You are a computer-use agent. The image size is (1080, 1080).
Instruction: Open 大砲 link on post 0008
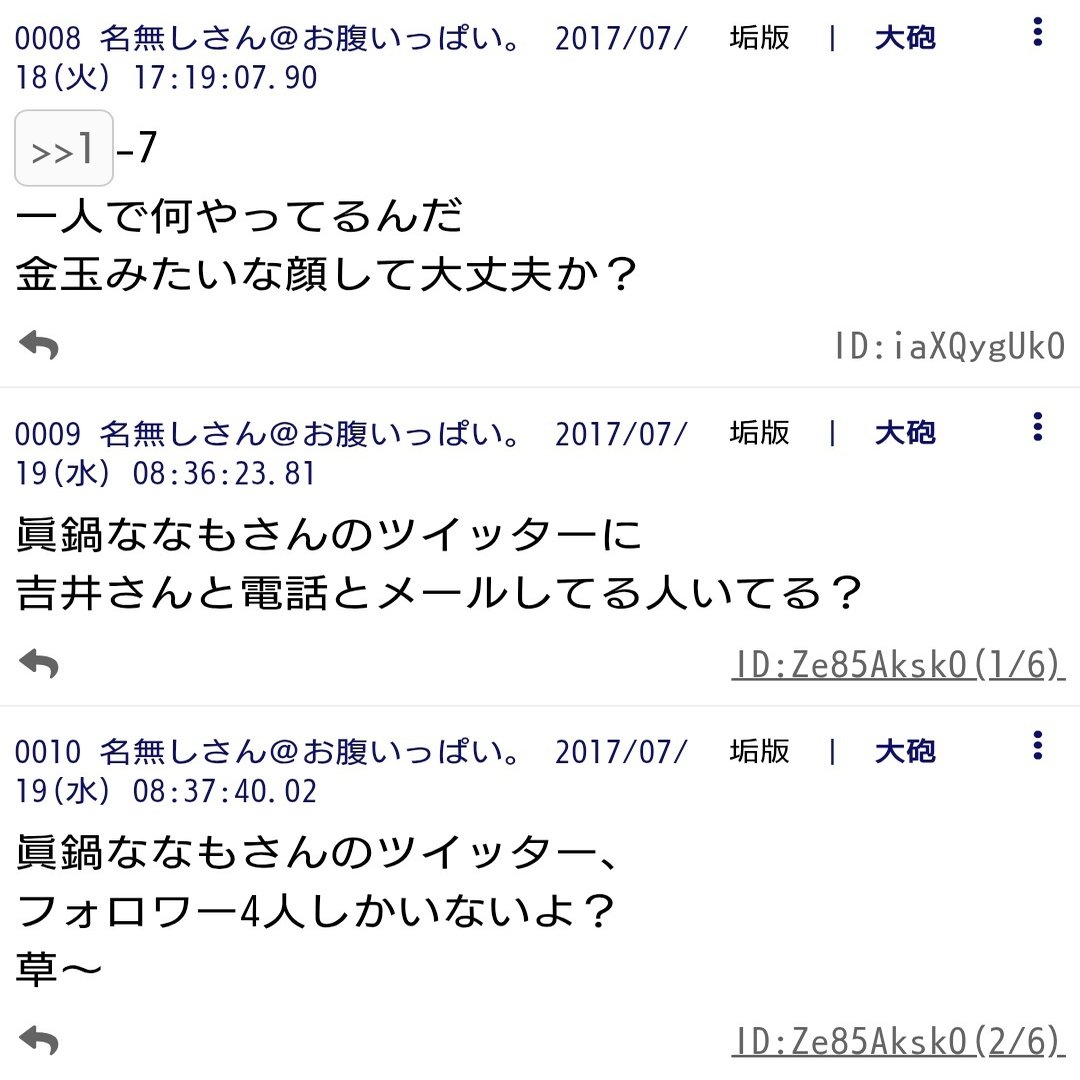click(x=905, y=39)
